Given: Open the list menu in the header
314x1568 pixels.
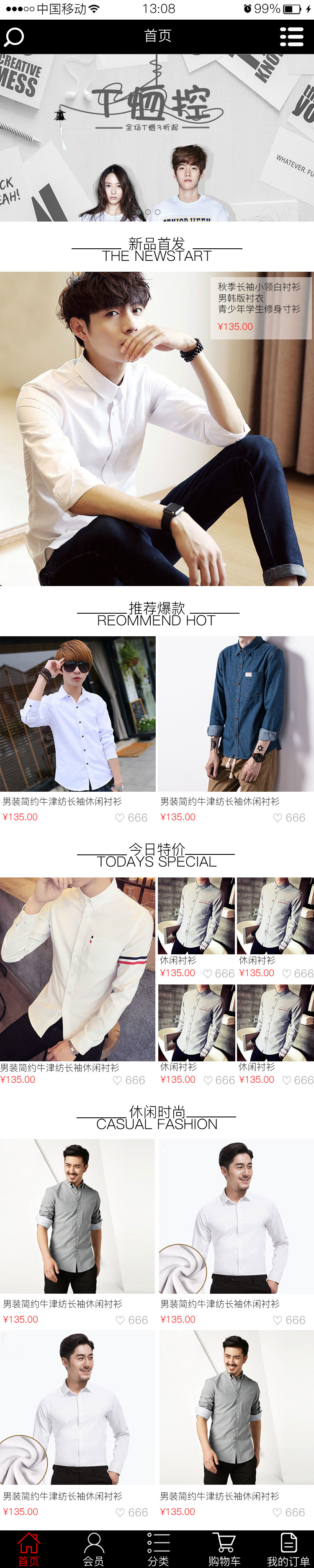Looking at the screenshot, I should 291,36.
